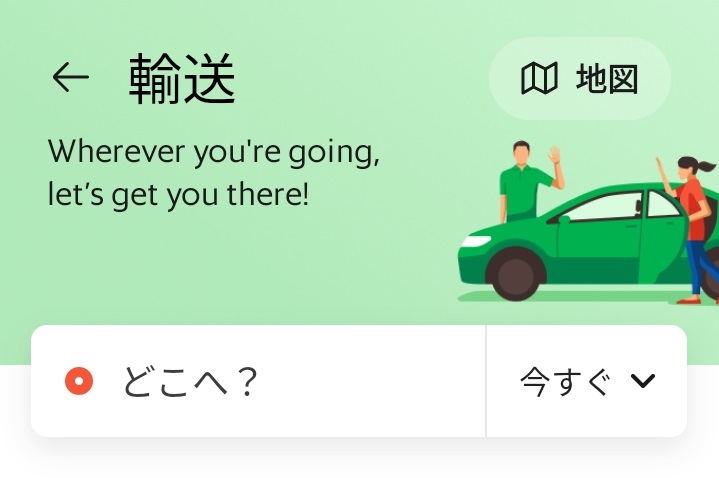Screen dimensions: 719x478
Task: Expand the 今すぐ time dropdown
Action: pos(587,381)
